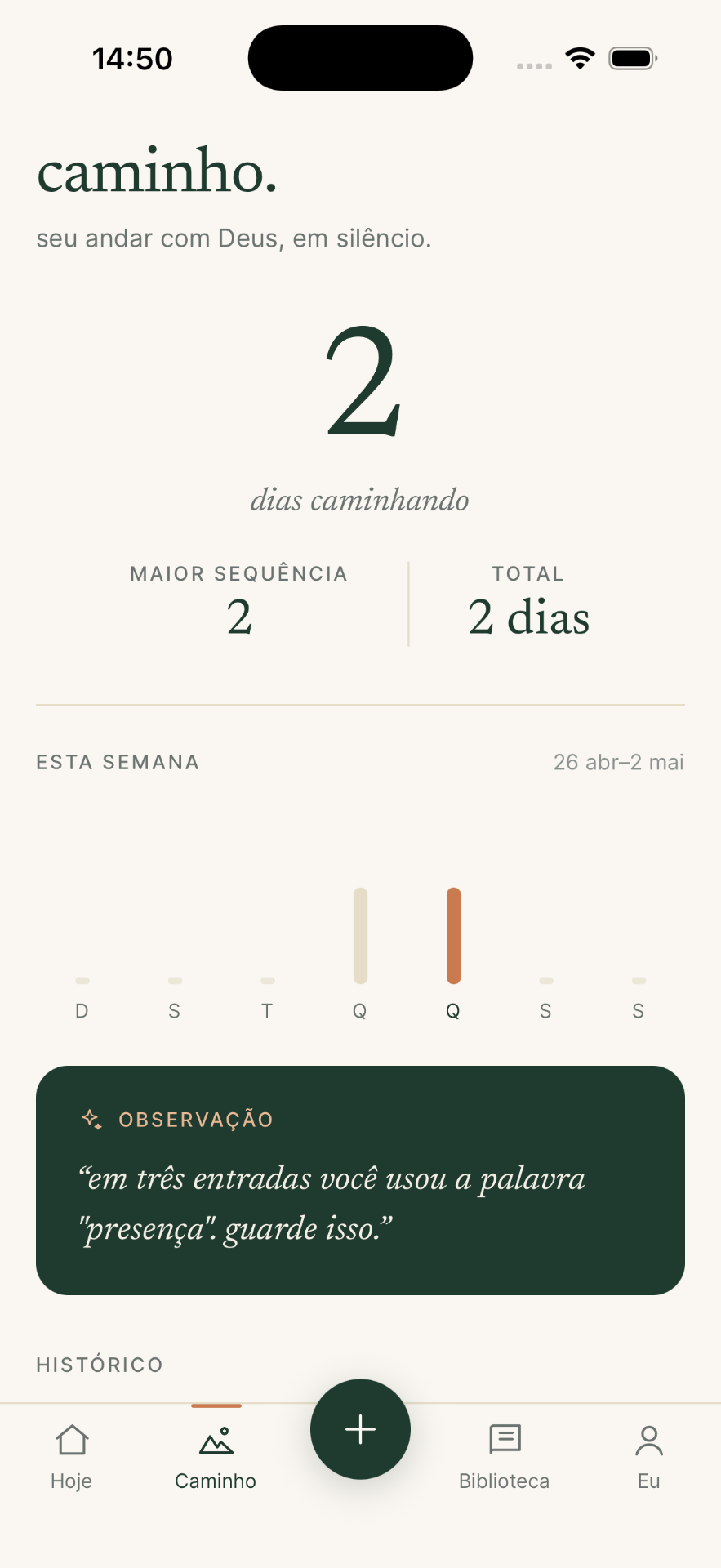Switch to the Hoje tab
Image resolution: width=721 pixels, height=1568 pixels.
[x=72, y=1457]
